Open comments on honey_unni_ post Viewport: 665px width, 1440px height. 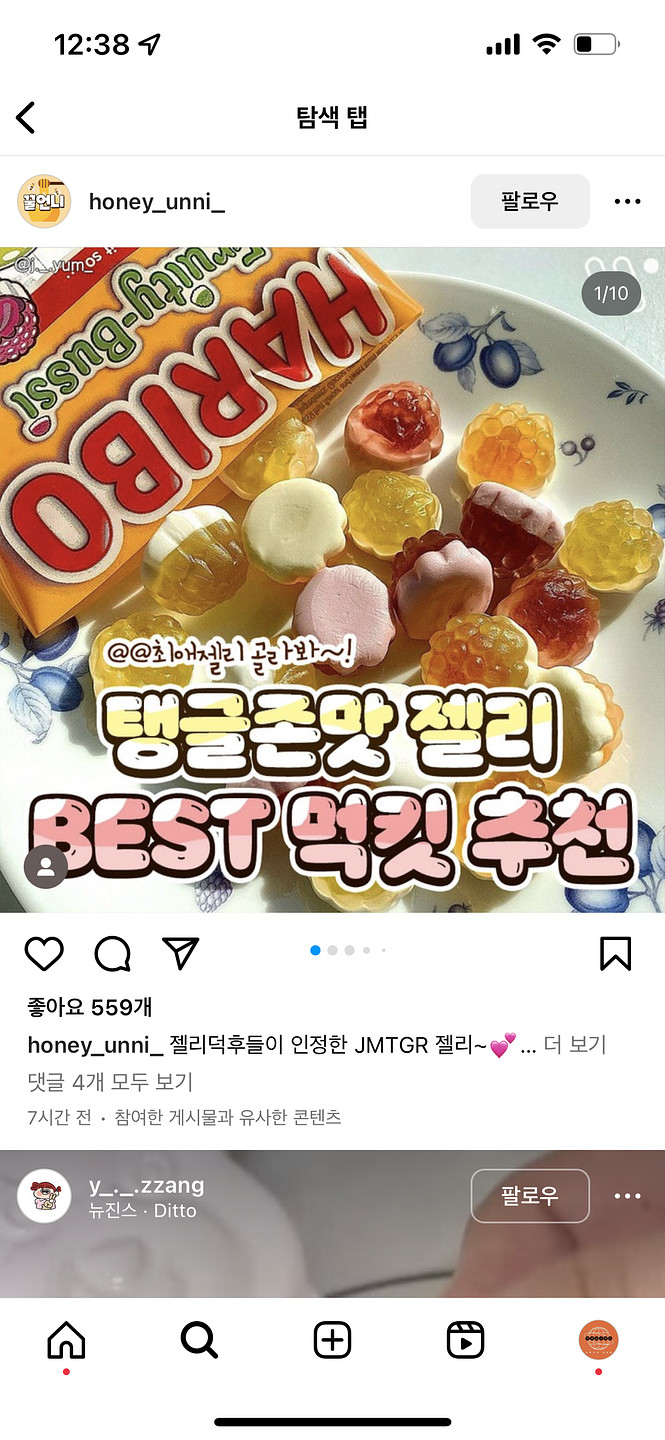point(112,954)
